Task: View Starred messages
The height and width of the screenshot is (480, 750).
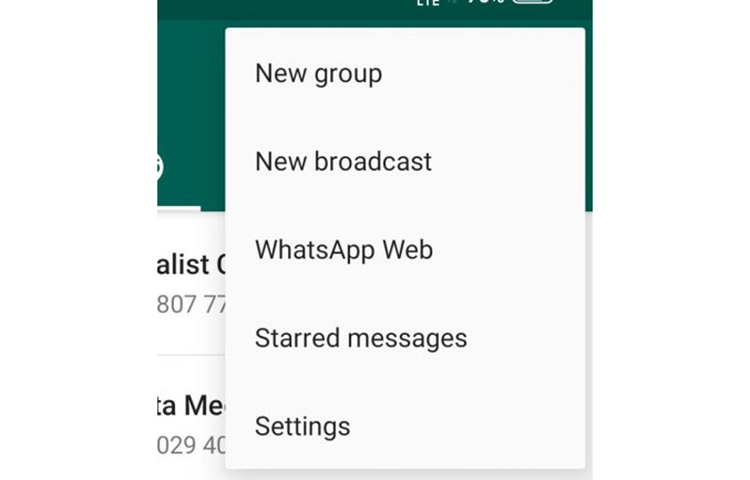Action: (361, 338)
